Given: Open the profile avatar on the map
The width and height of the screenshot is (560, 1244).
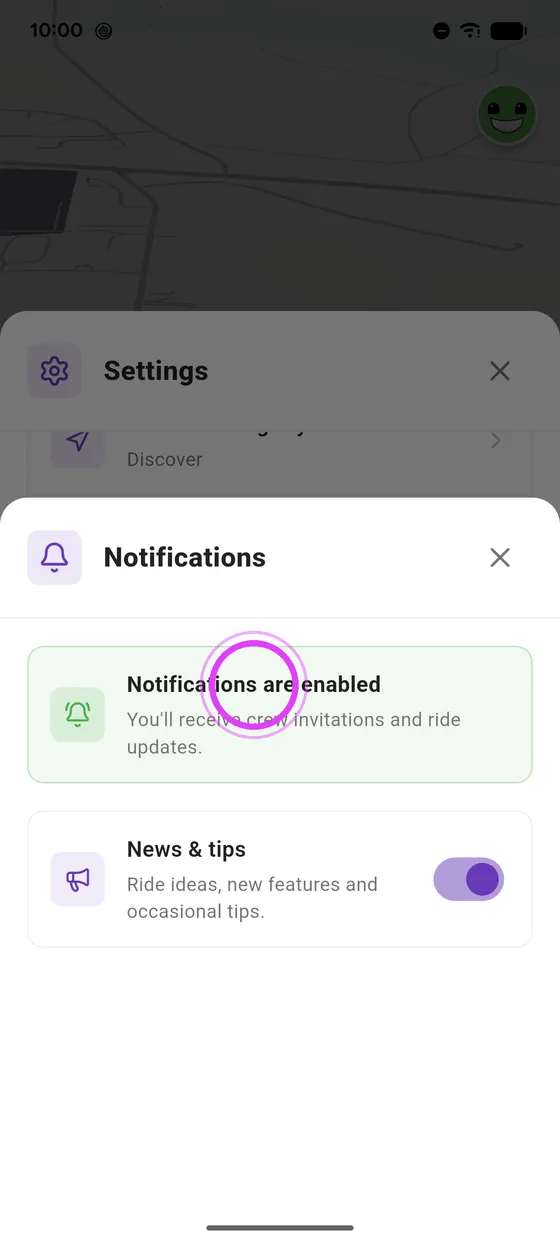Looking at the screenshot, I should point(507,114).
